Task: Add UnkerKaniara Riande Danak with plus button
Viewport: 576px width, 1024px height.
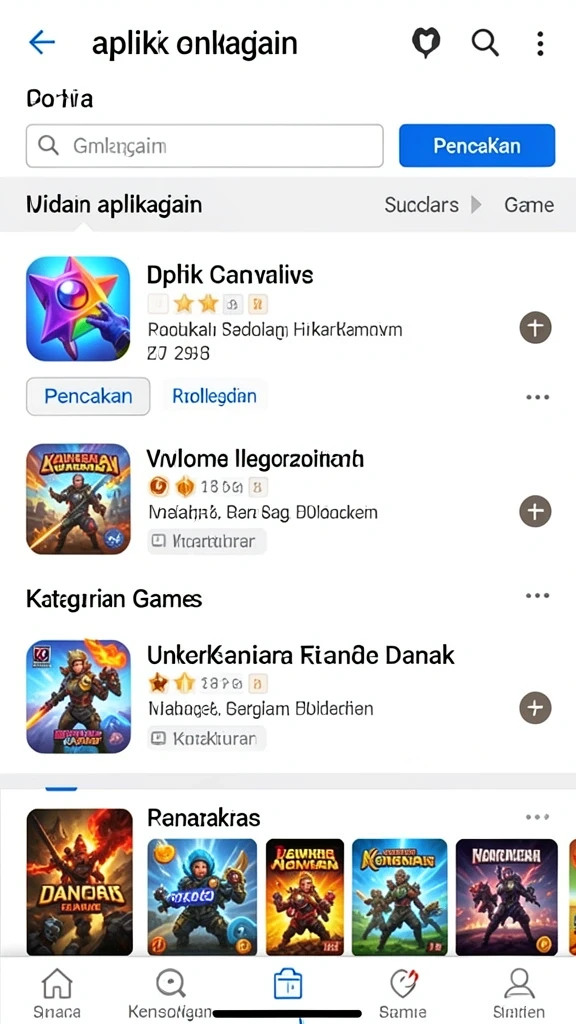Action: [x=535, y=708]
